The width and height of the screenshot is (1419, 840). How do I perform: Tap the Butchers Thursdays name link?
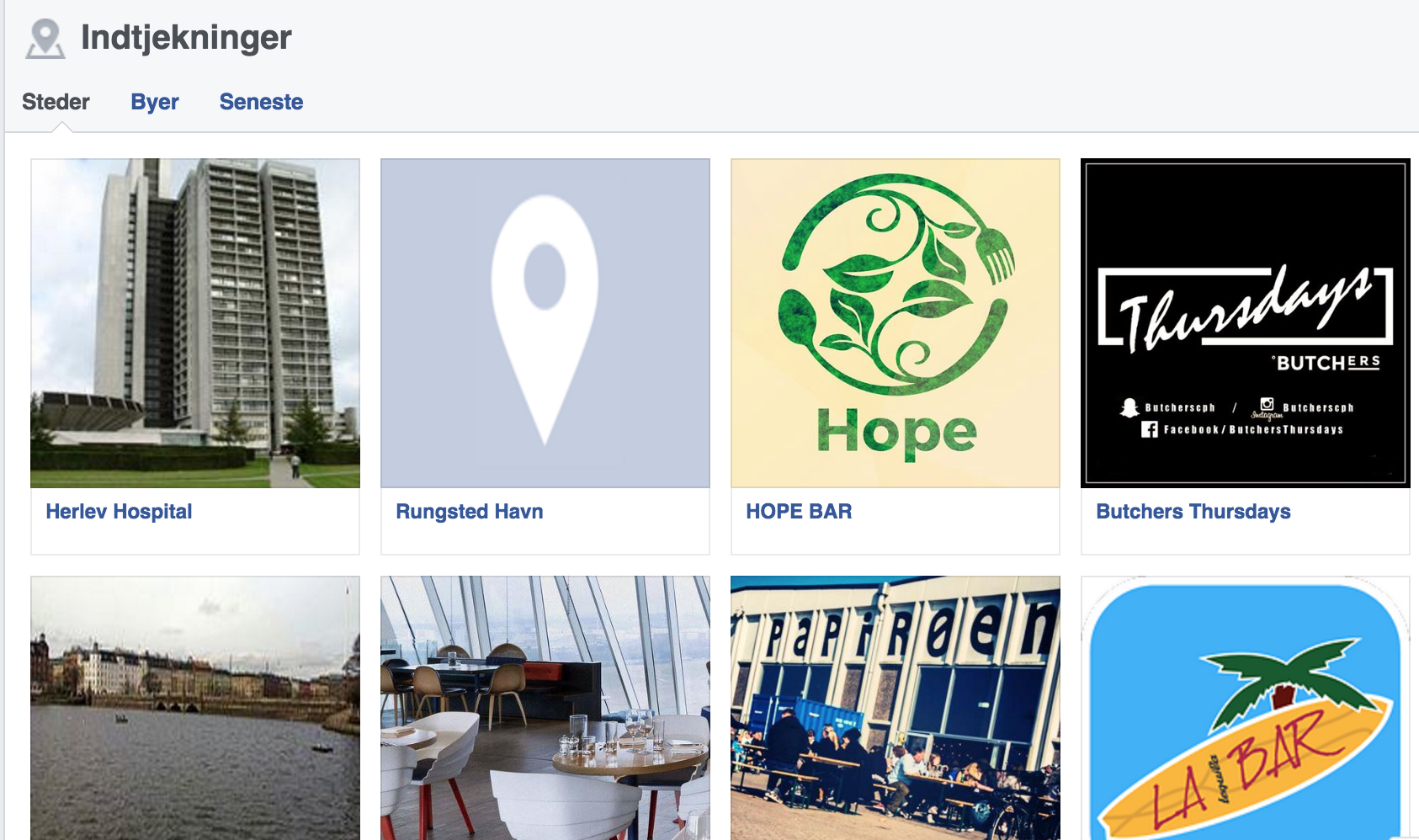[x=1193, y=512]
